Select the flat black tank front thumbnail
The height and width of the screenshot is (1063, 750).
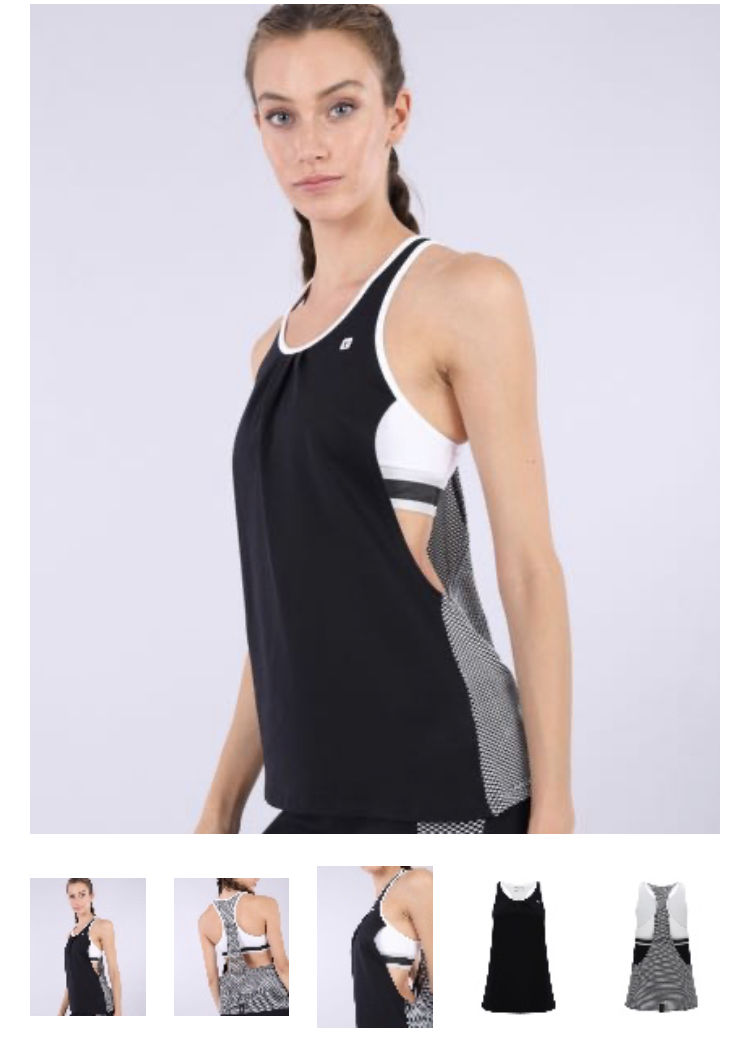(517, 946)
